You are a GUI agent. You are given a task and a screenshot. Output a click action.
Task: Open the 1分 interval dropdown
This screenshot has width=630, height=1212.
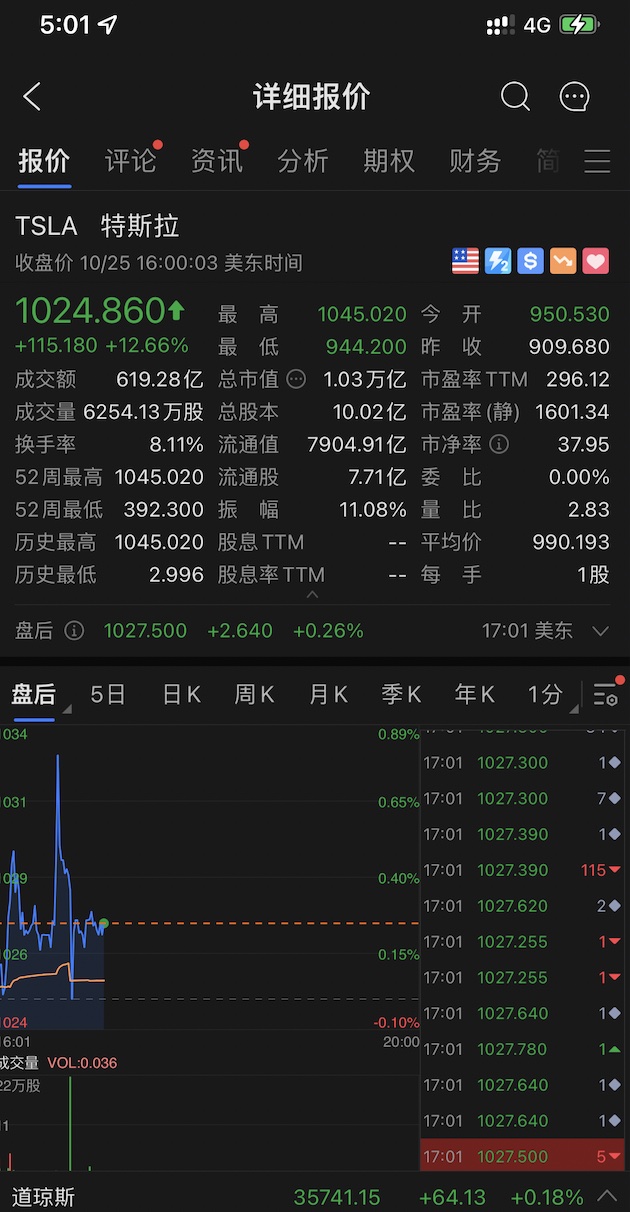coord(548,695)
